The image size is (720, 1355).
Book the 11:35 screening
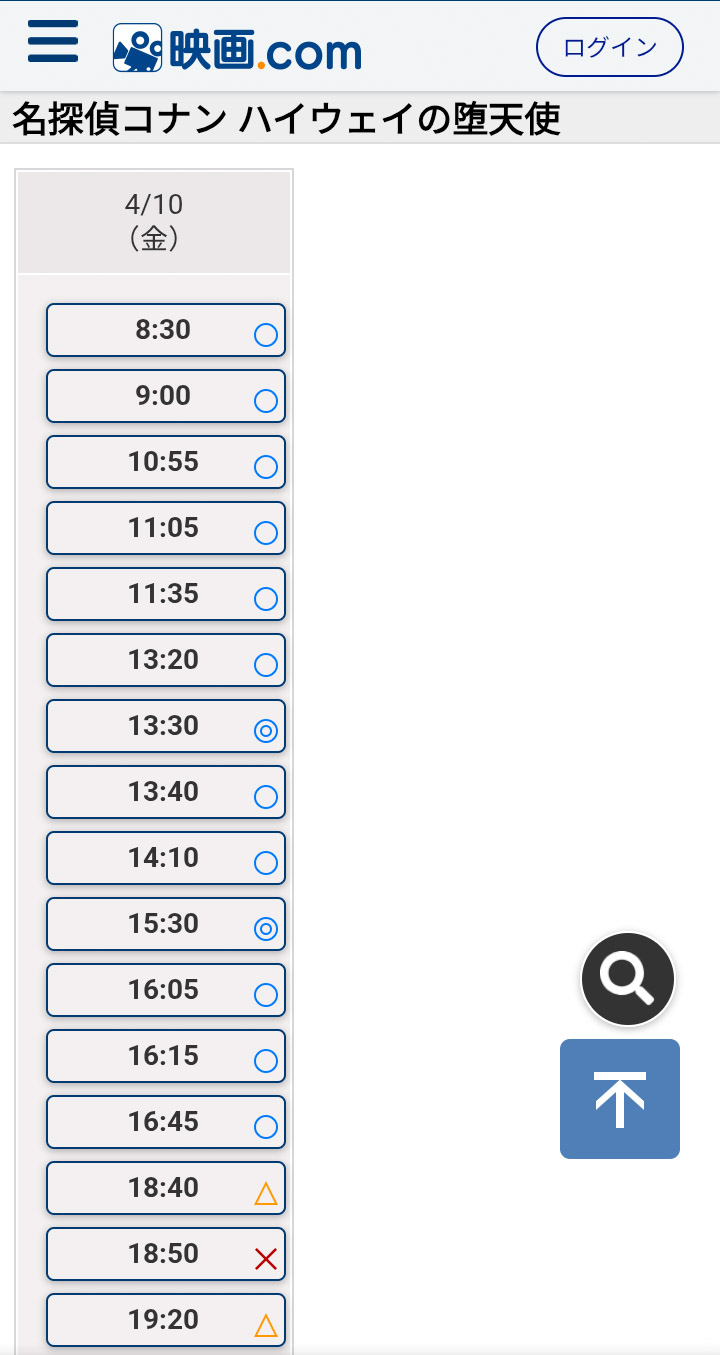point(166,594)
